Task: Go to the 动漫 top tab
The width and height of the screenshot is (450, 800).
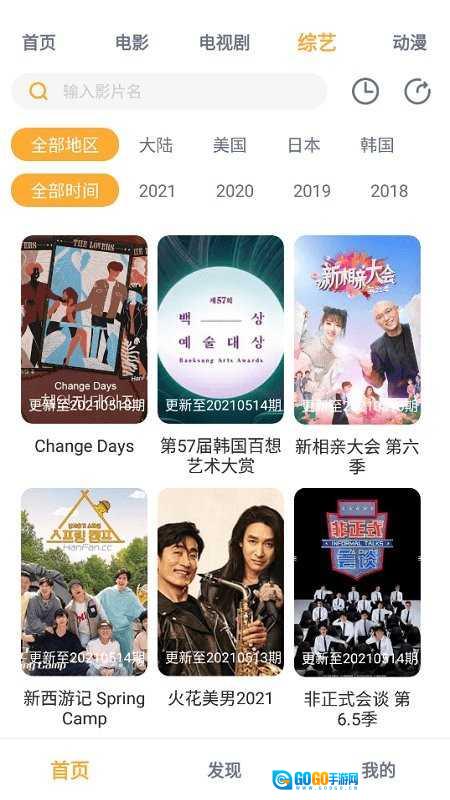Action: point(410,42)
